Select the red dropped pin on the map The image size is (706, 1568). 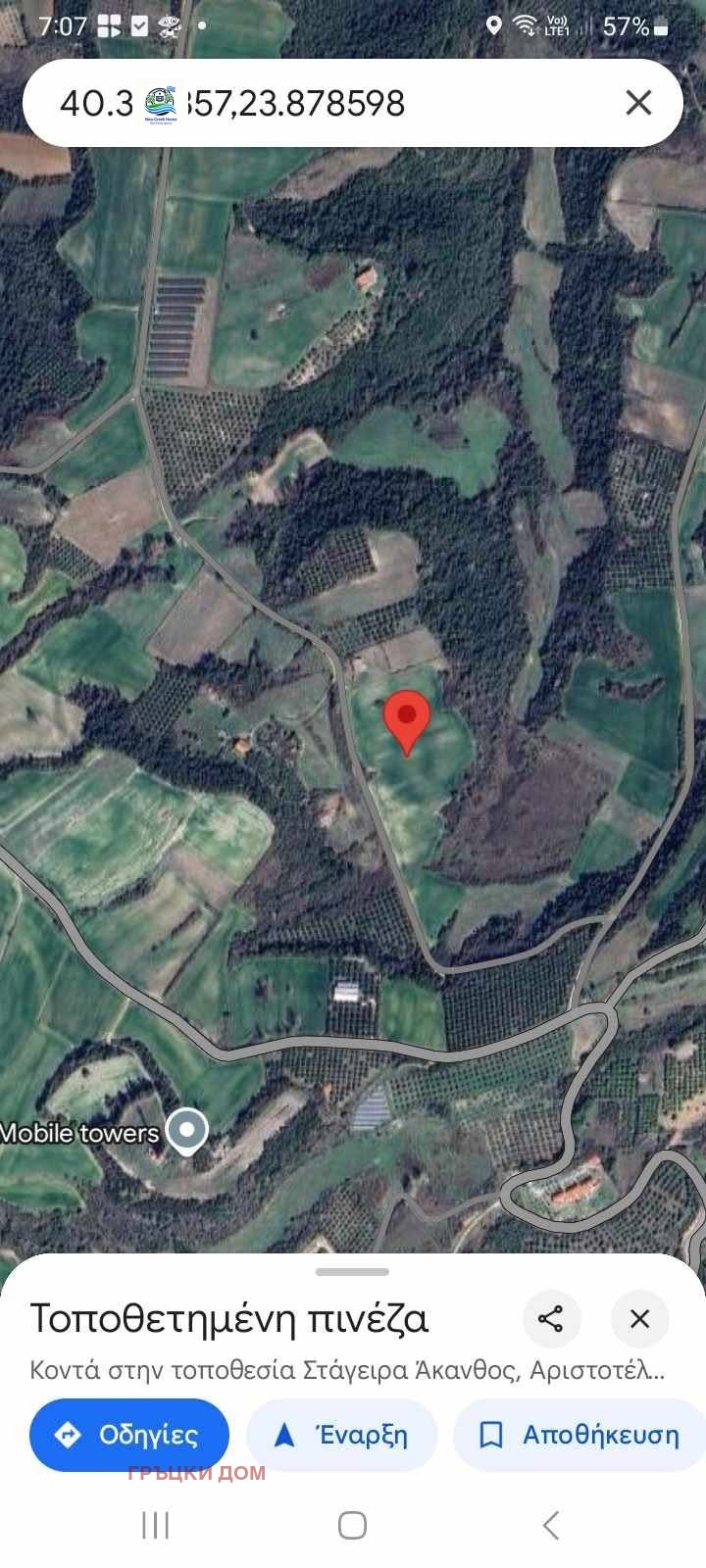coord(406,719)
